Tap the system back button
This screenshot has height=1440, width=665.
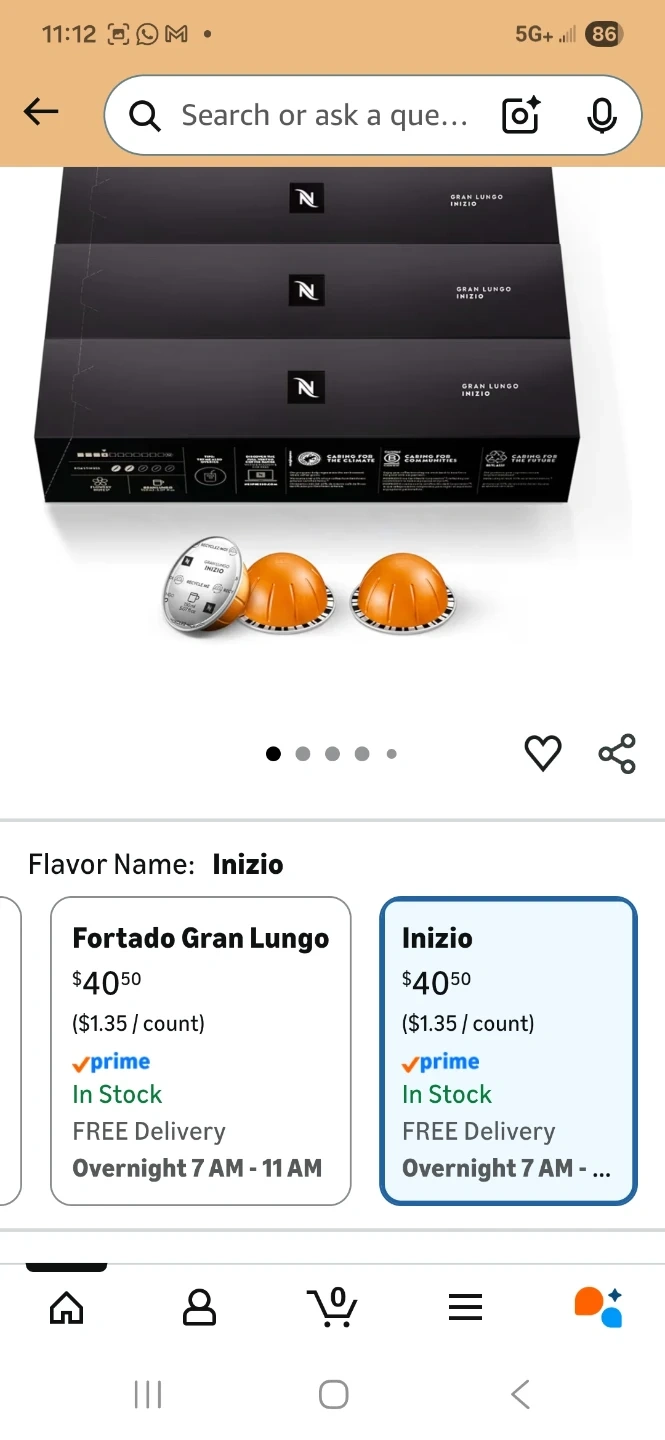(520, 1394)
